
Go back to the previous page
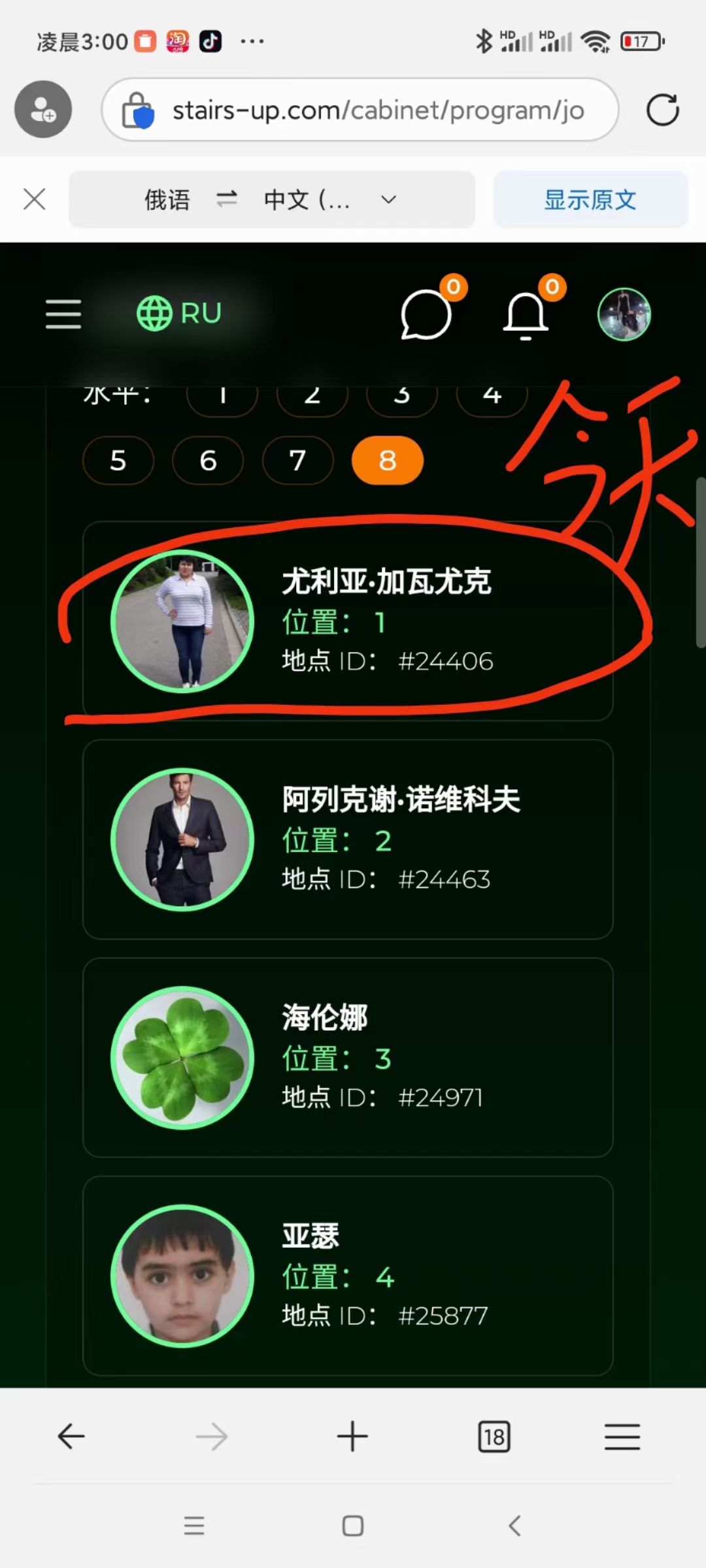71,1437
